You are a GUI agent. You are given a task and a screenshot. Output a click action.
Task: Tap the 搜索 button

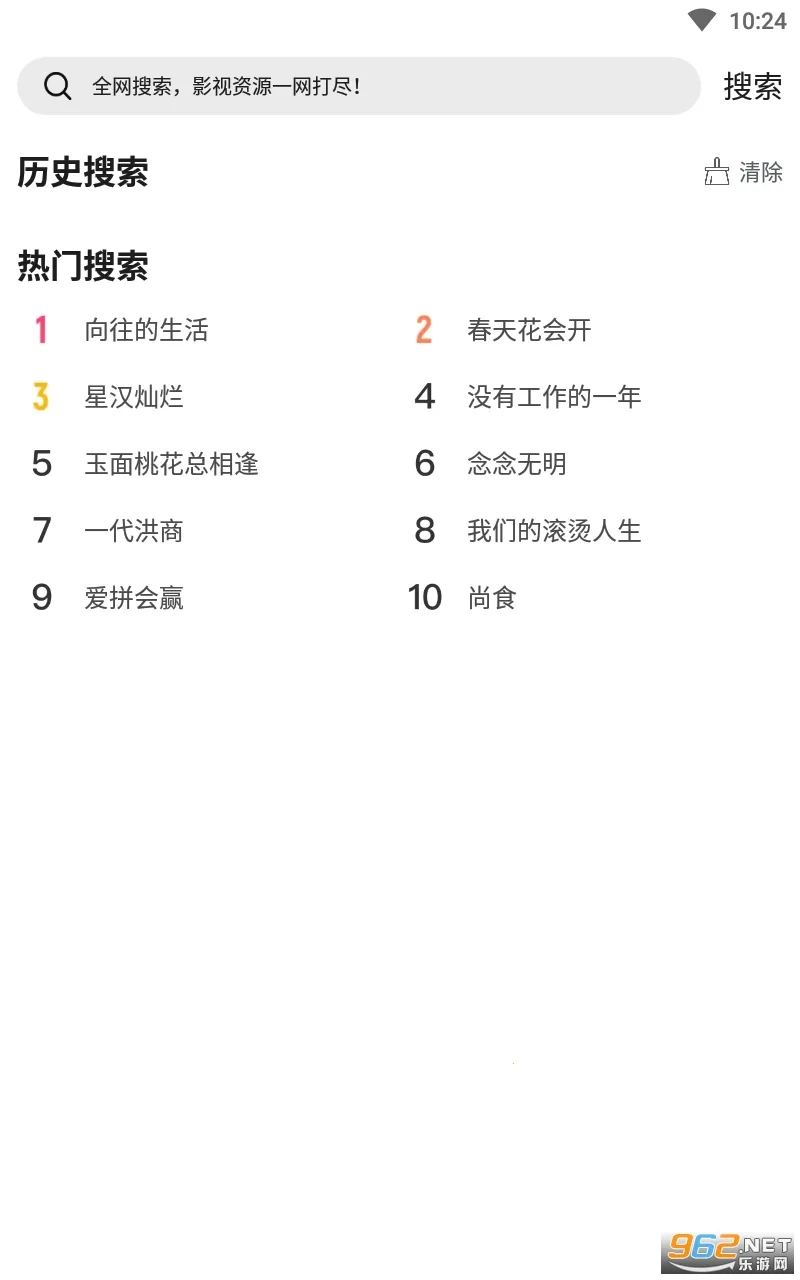[x=752, y=86]
